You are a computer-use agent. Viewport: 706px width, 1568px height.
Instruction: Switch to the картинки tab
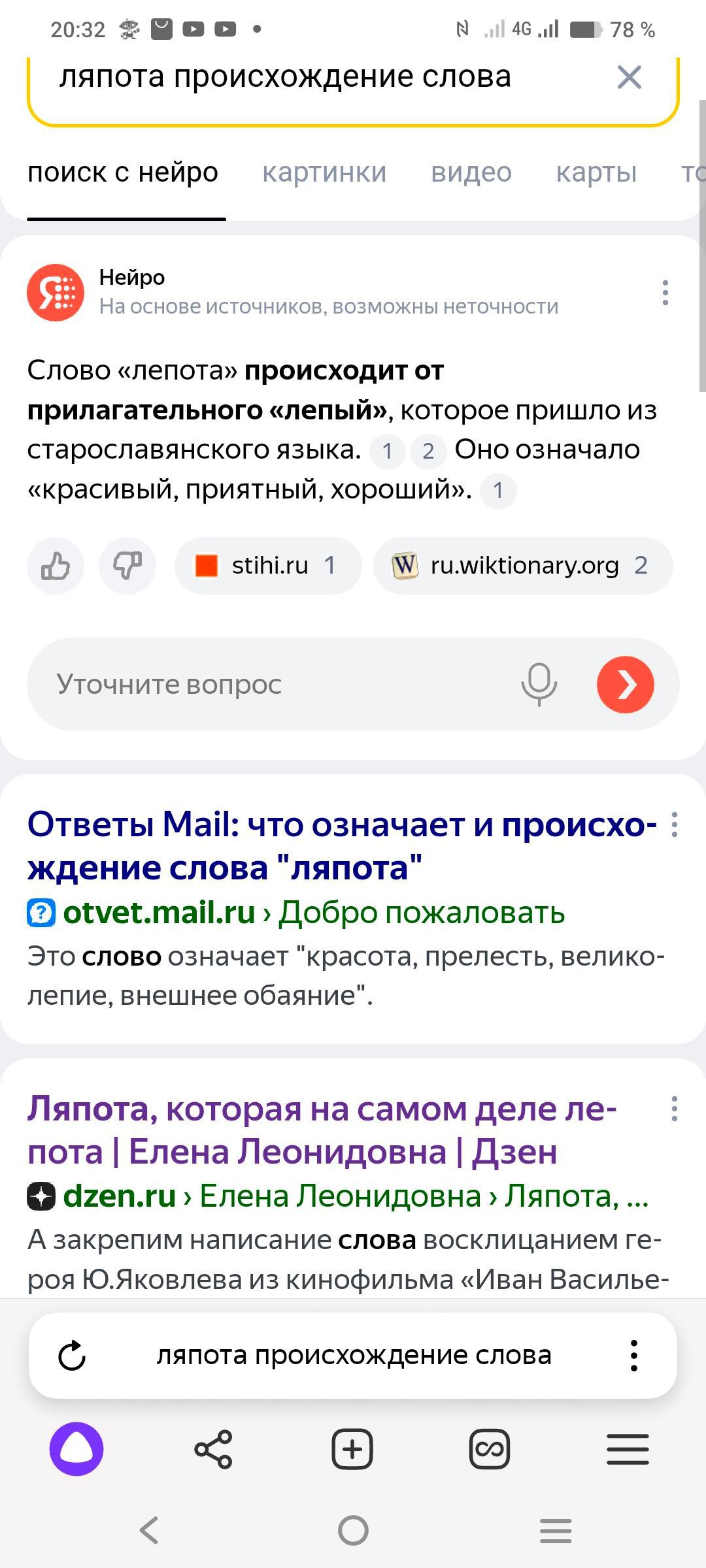(324, 172)
